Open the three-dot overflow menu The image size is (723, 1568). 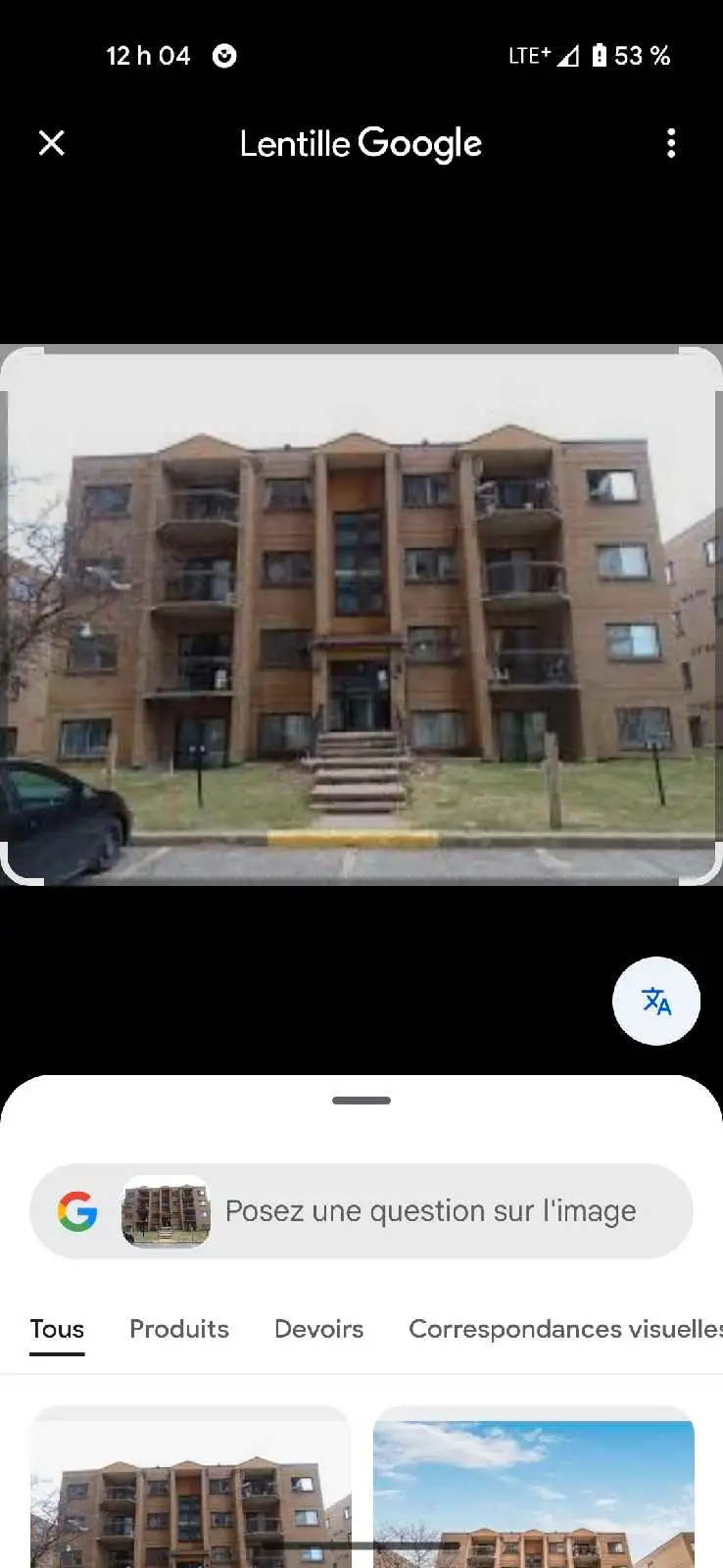point(671,143)
